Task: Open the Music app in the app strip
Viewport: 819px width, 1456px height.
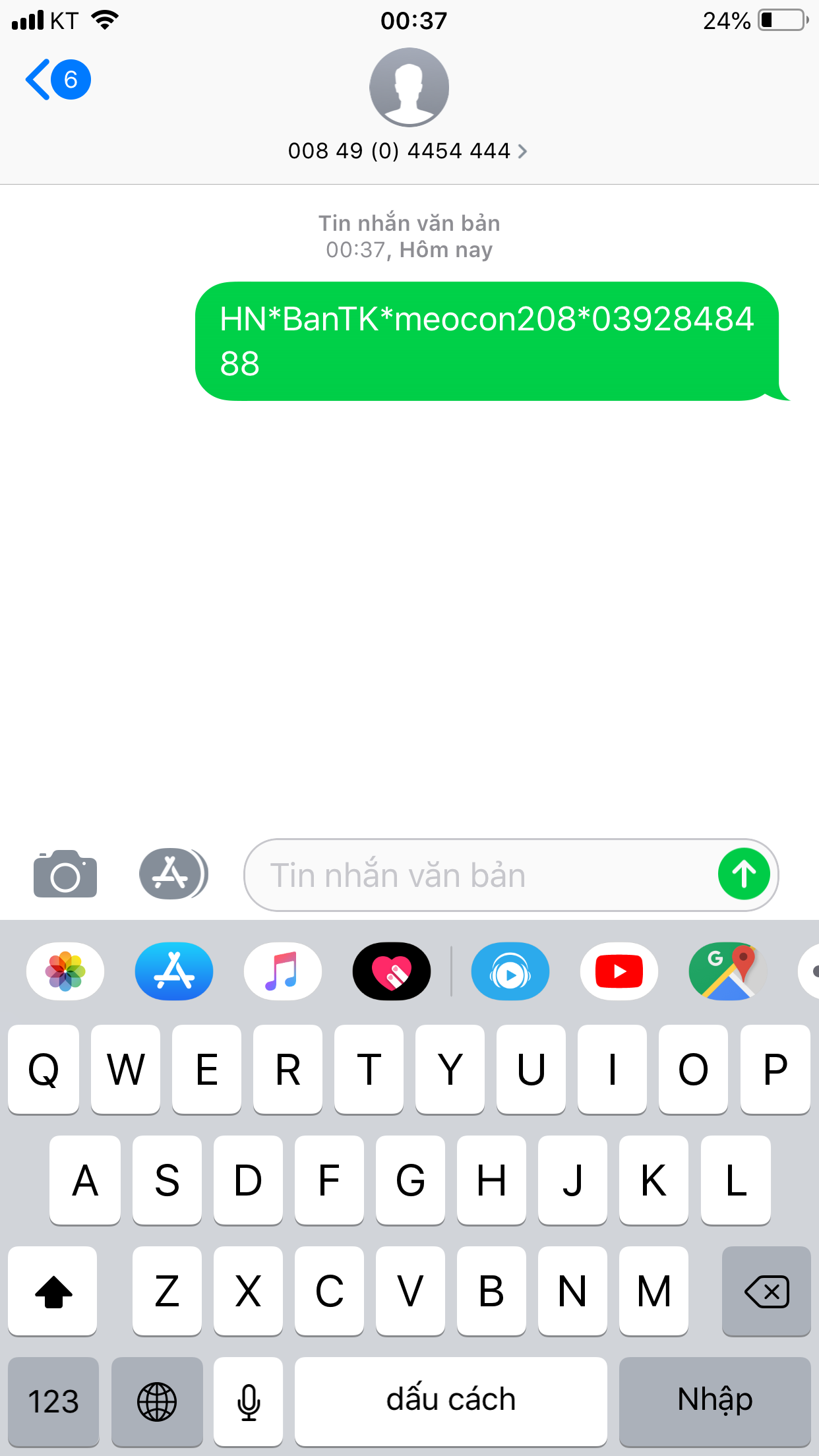Action: [283, 971]
